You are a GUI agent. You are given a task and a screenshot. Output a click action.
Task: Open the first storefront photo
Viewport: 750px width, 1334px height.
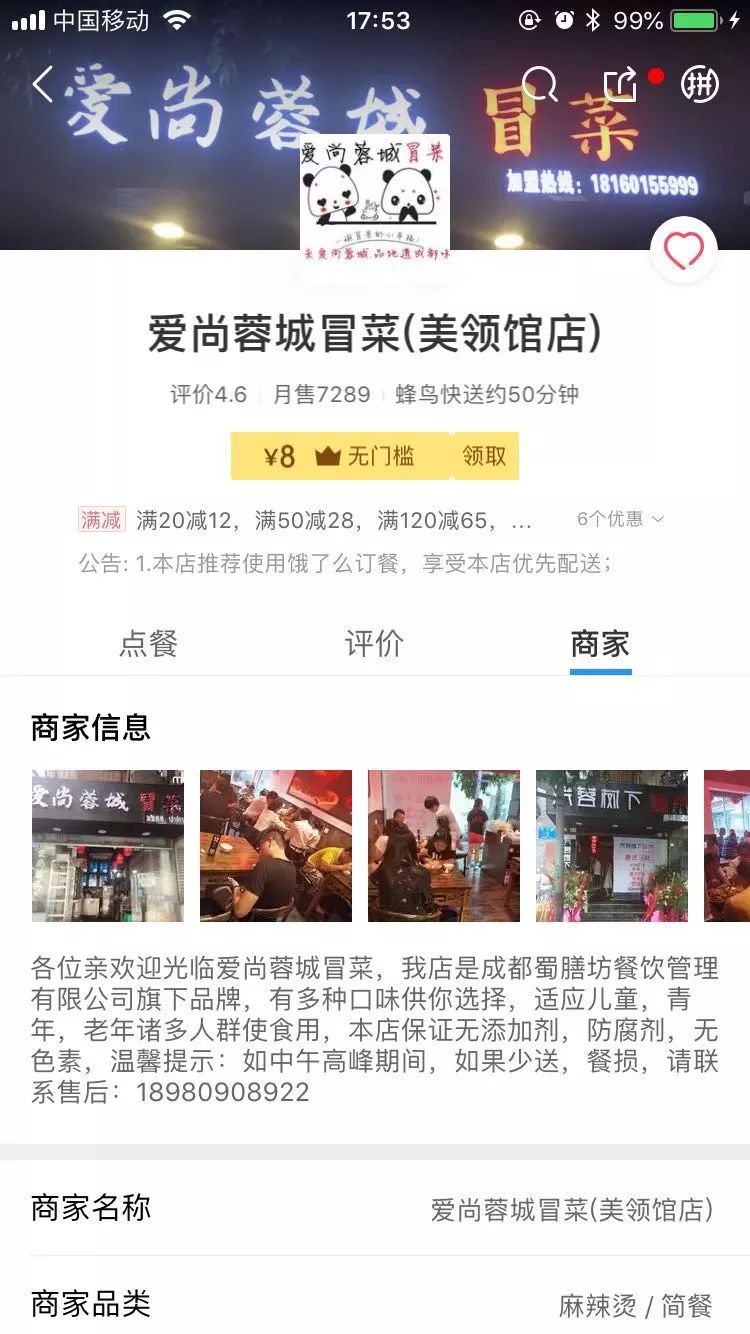click(108, 846)
